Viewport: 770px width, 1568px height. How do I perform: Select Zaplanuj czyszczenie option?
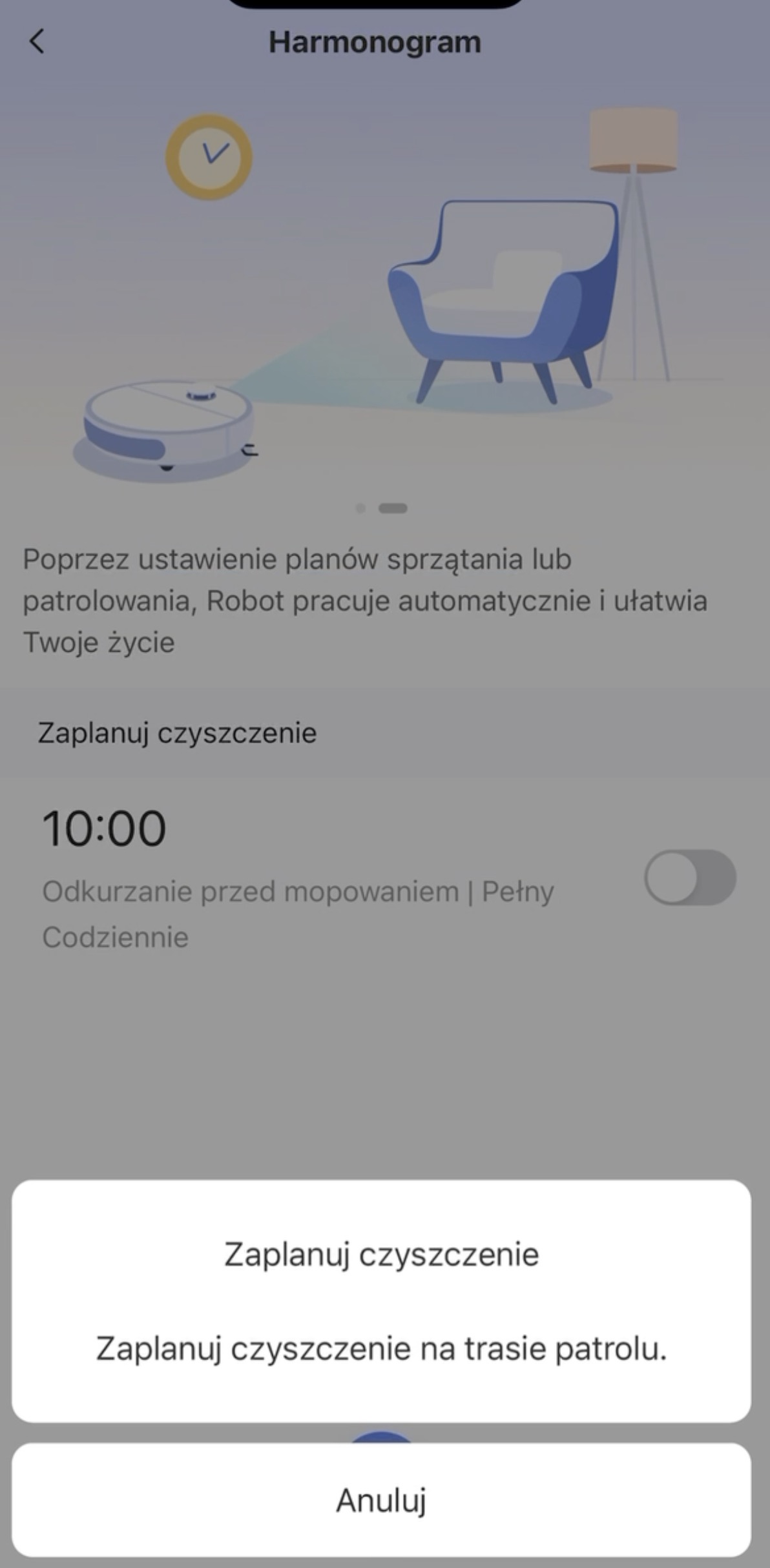tap(381, 1254)
